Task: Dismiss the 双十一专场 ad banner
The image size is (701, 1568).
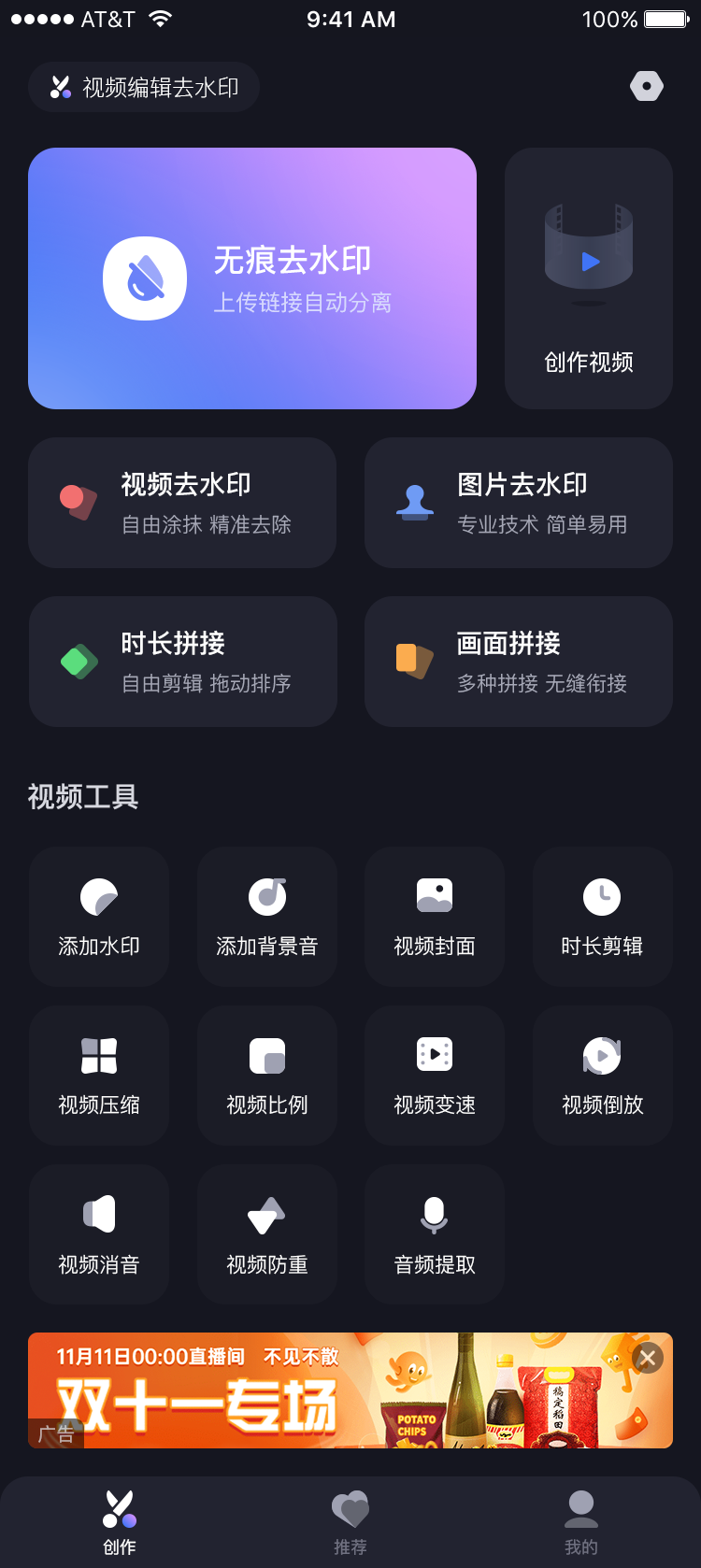Action: [648, 1358]
